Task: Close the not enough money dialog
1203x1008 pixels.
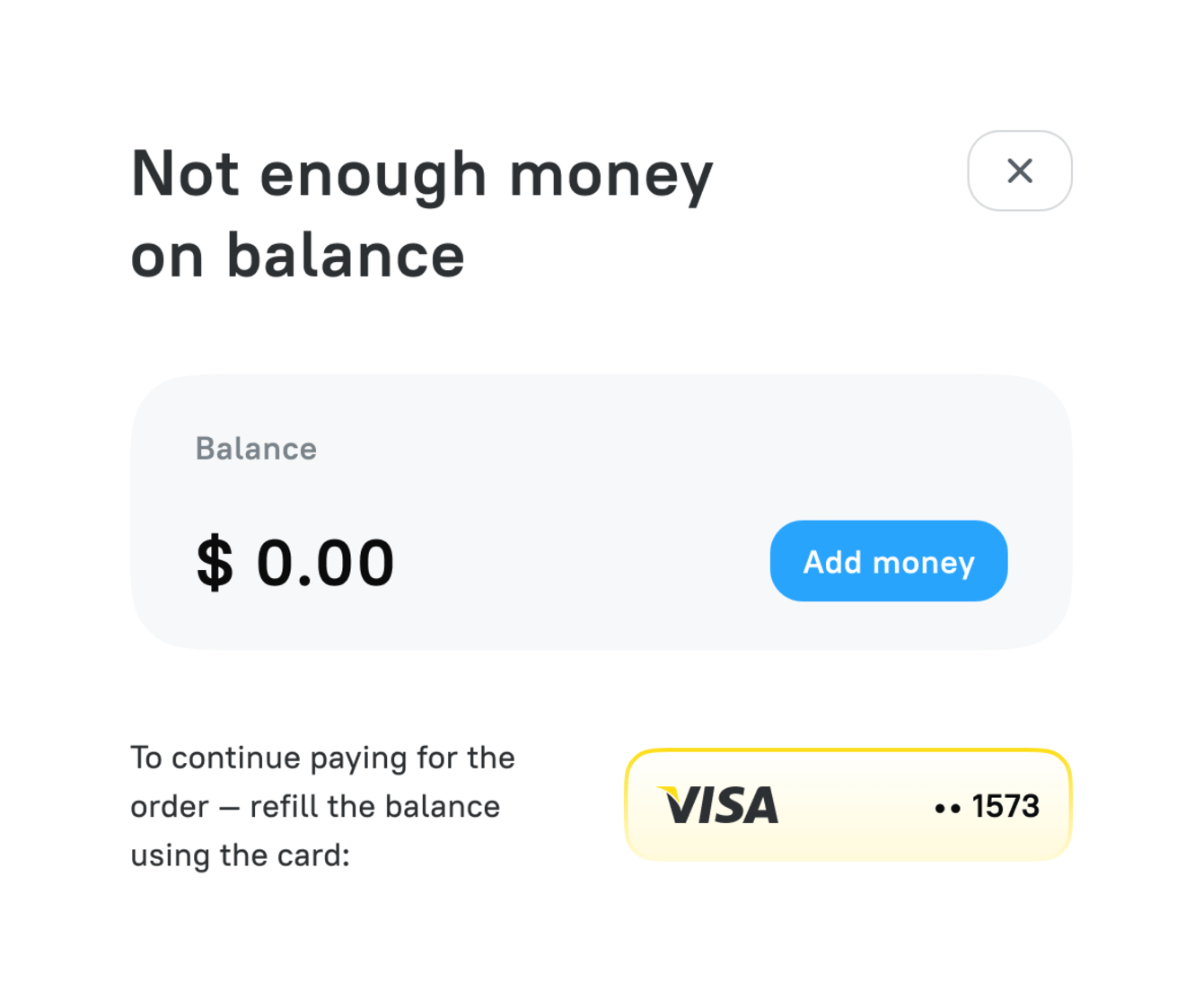Action: click(x=1019, y=171)
